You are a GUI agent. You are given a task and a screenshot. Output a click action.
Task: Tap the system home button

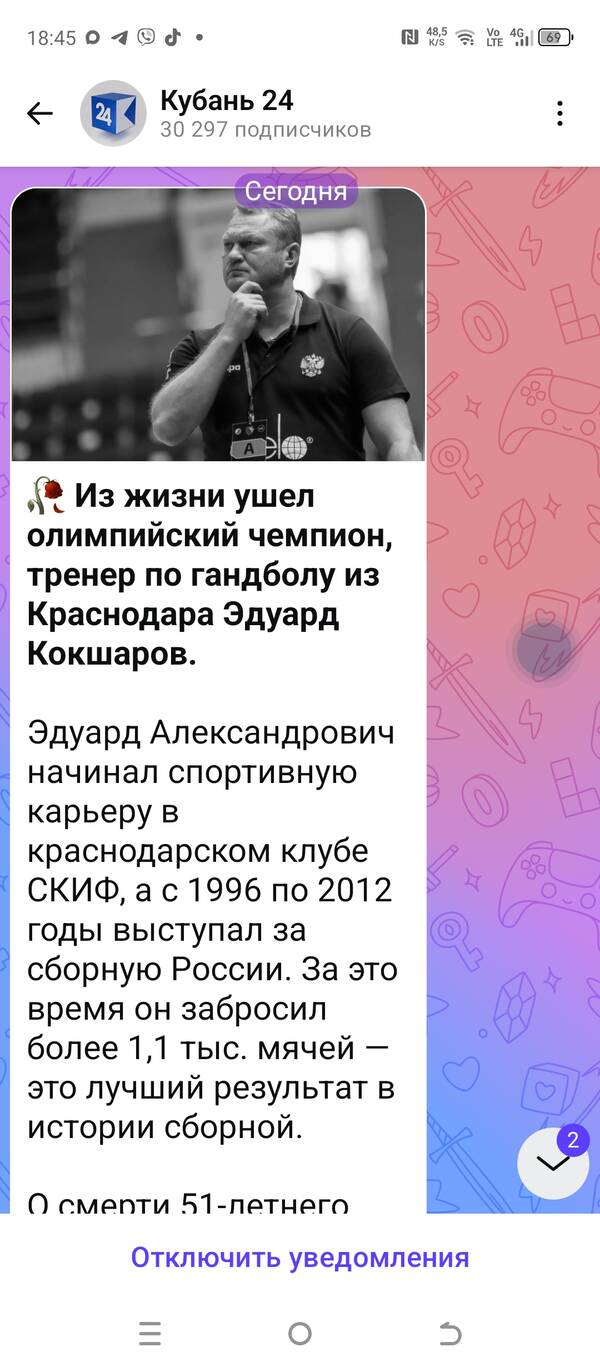tap(299, 1333)
